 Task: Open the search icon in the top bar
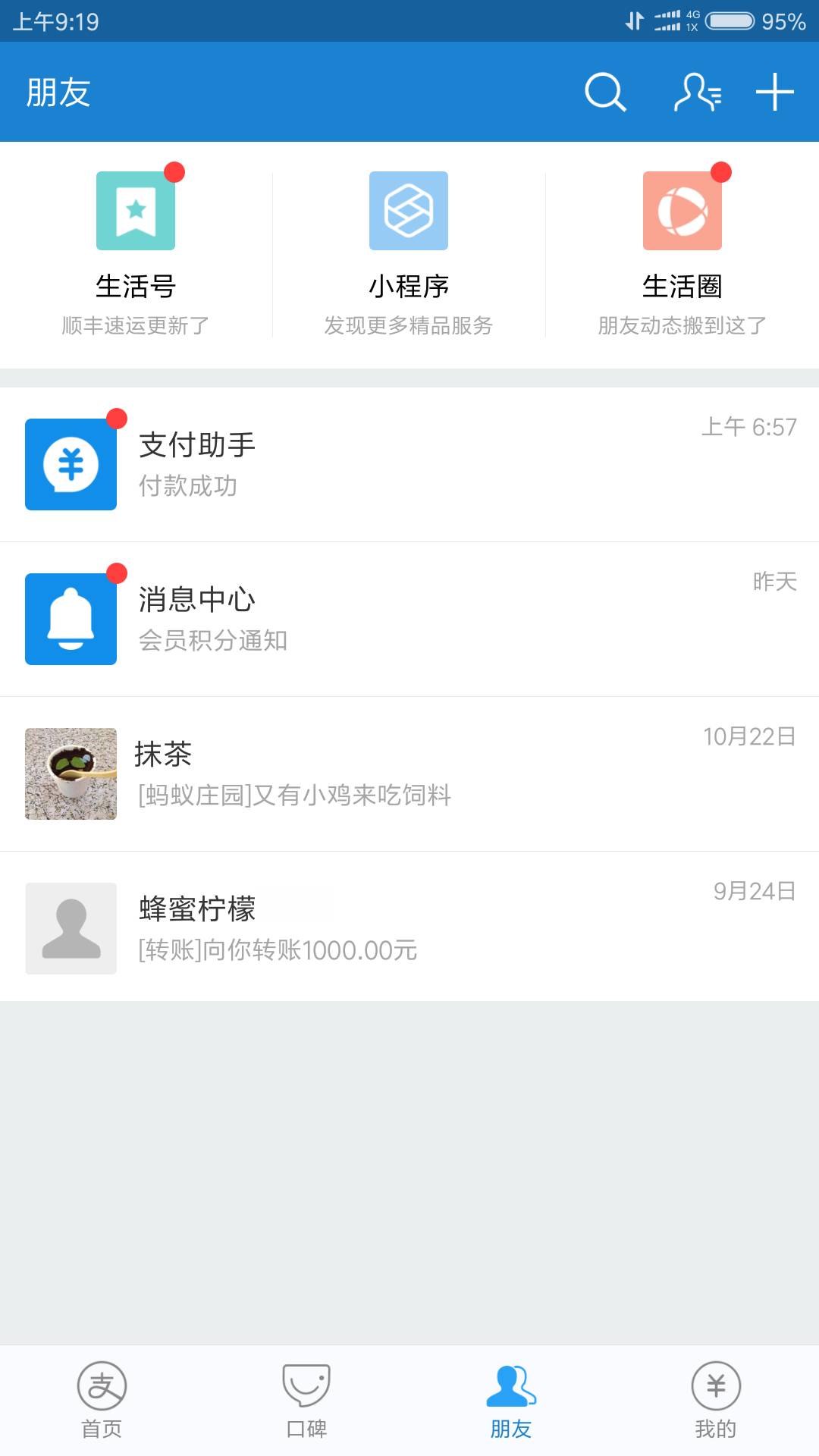coord(605,93)
